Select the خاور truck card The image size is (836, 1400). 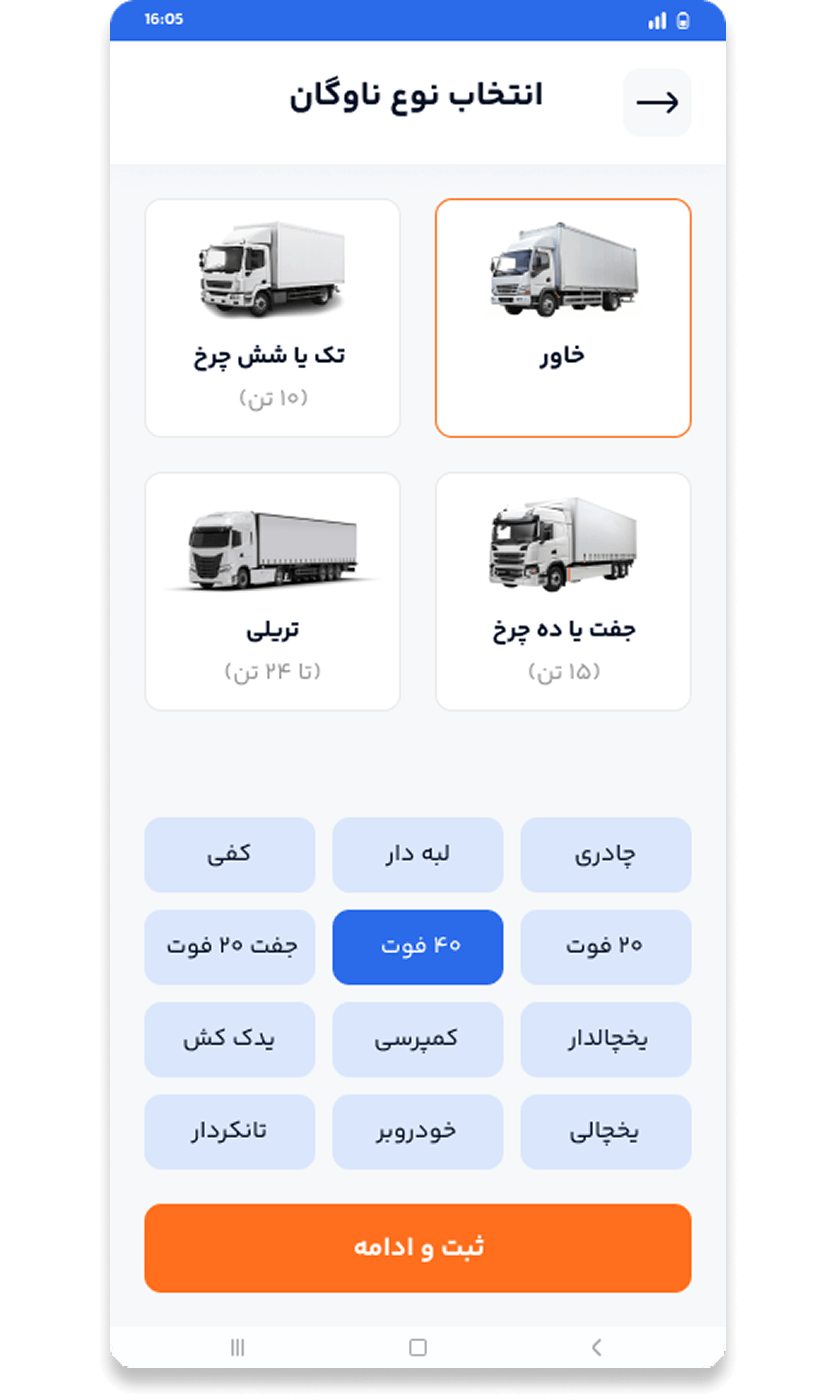(x=563, y=318)
